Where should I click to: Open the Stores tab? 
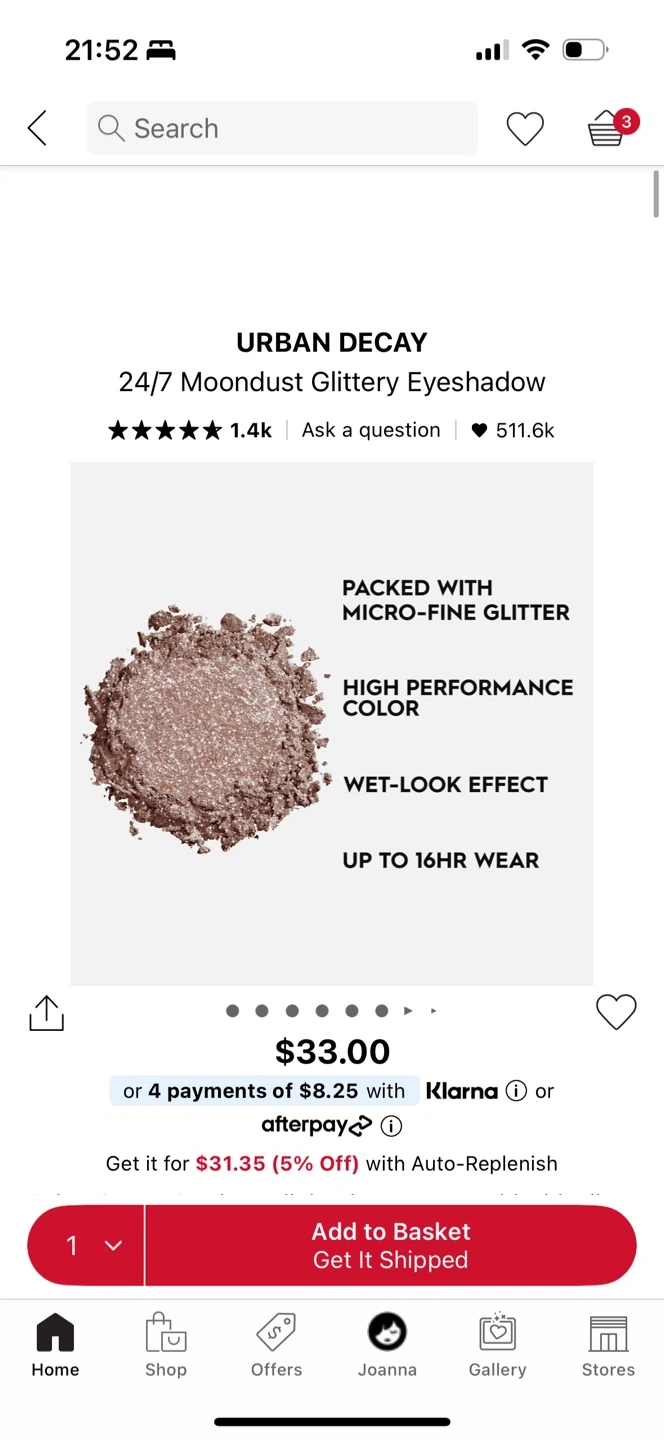(608, 1346)
